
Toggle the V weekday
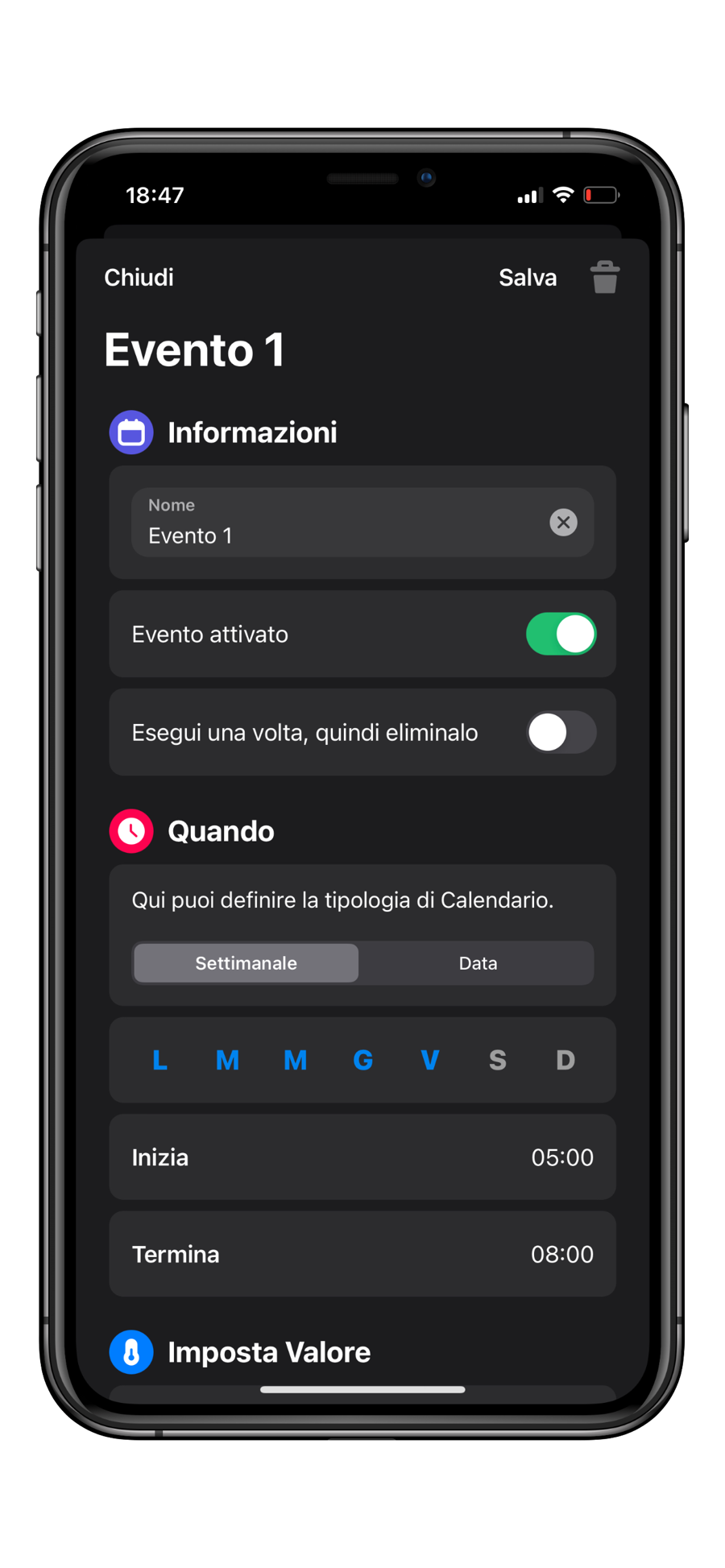[430, 1060]
